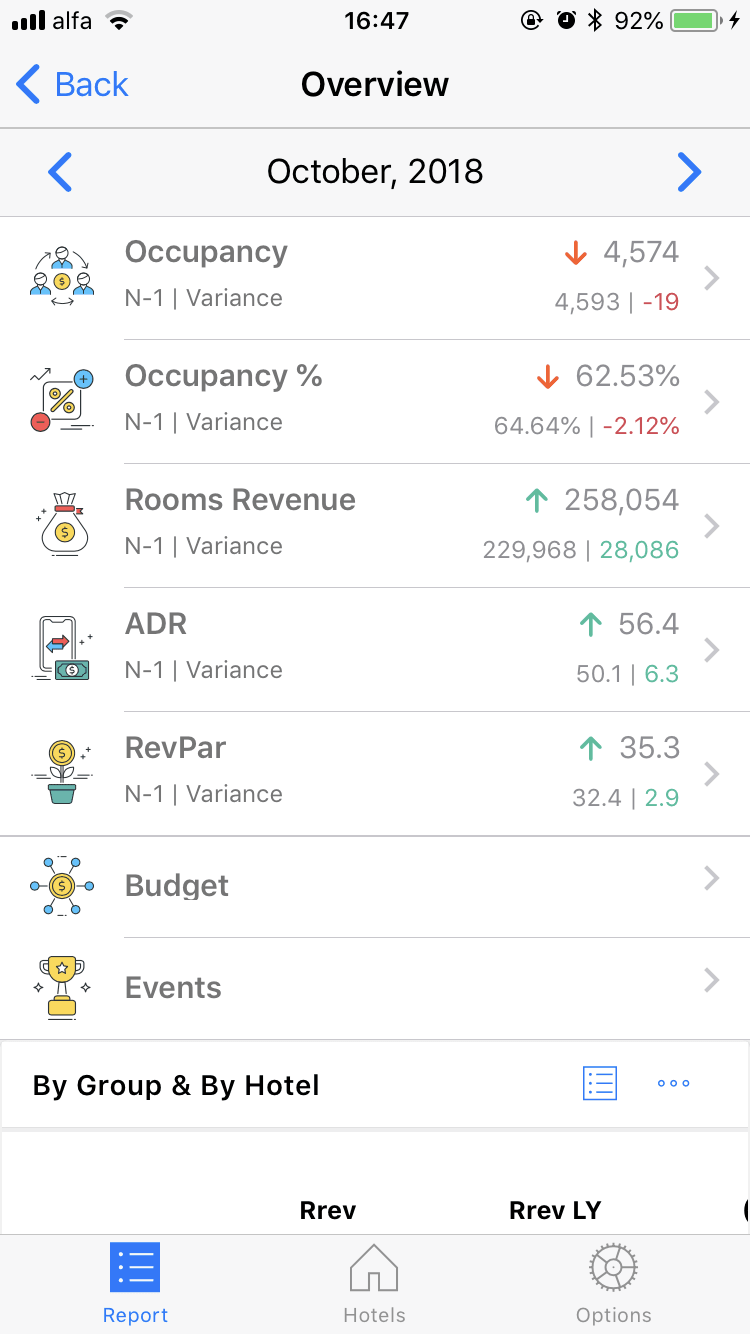
Task: Tap the list view icon beside By Group & By Hotel
Action: coord(600,1083)
